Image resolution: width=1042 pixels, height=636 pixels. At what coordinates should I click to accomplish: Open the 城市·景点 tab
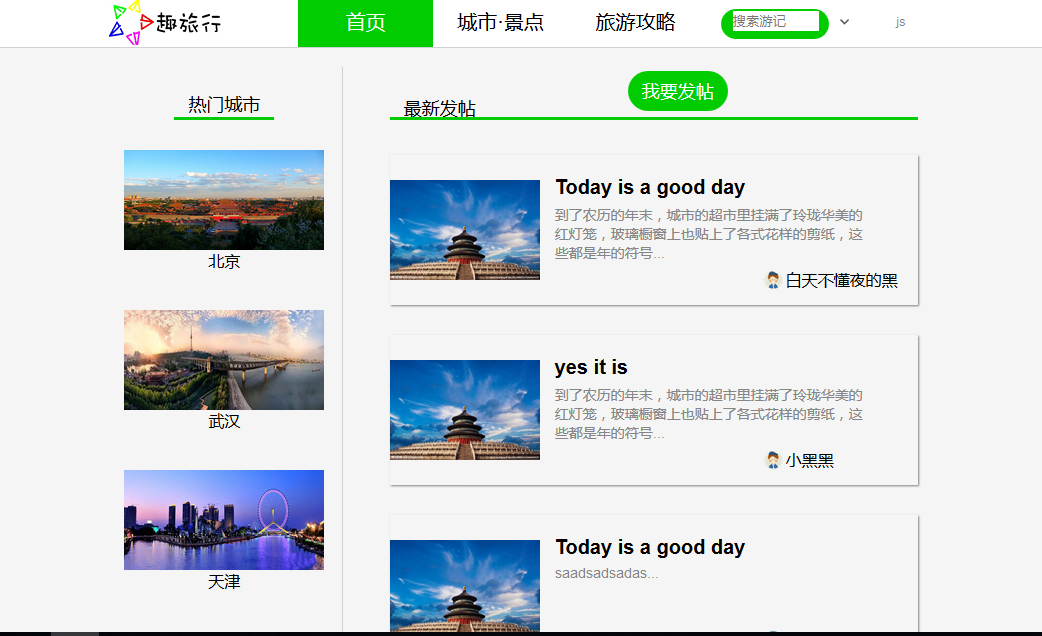[500, 23]
